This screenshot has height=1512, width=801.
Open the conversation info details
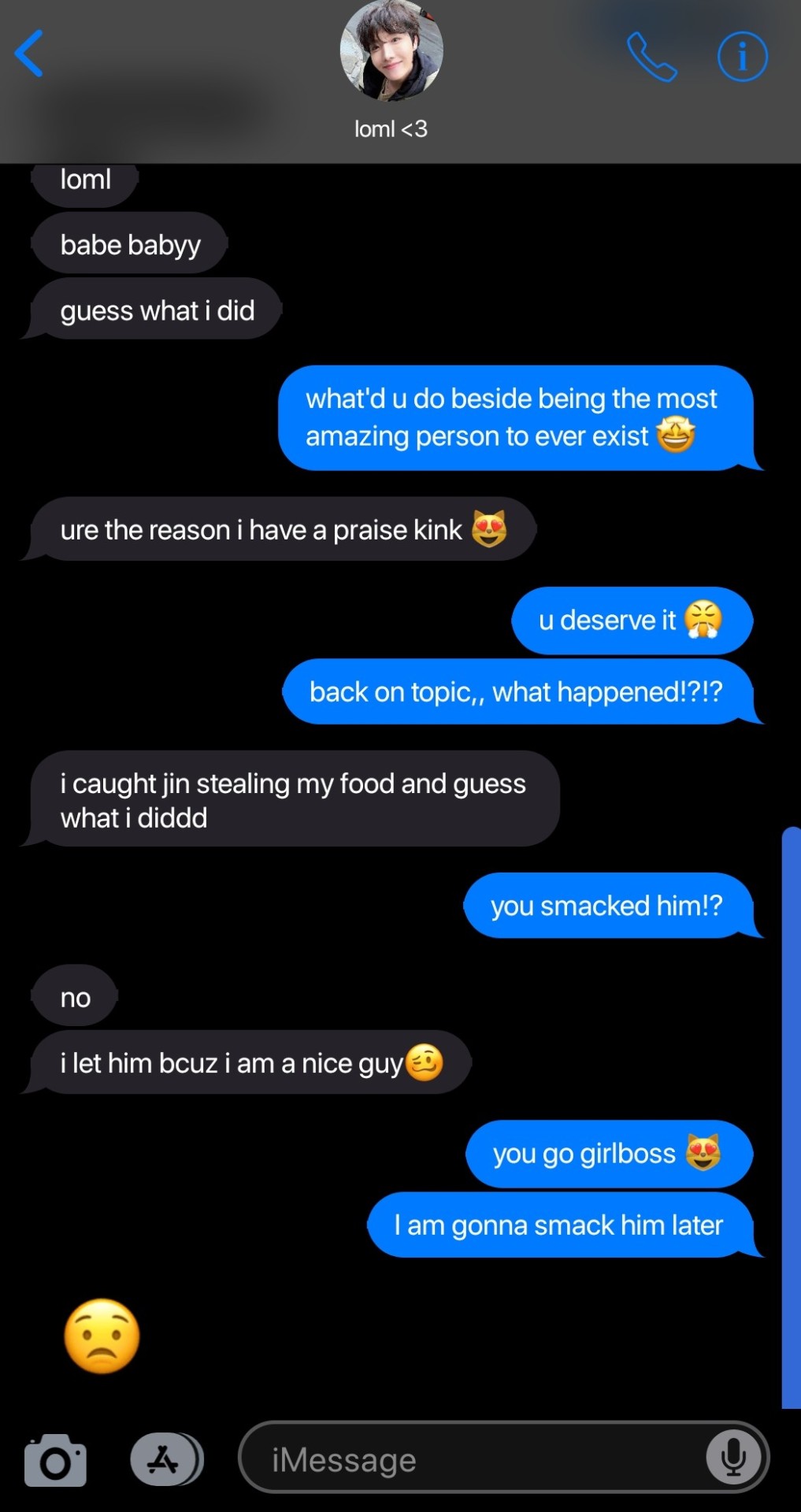pos(742,57)
